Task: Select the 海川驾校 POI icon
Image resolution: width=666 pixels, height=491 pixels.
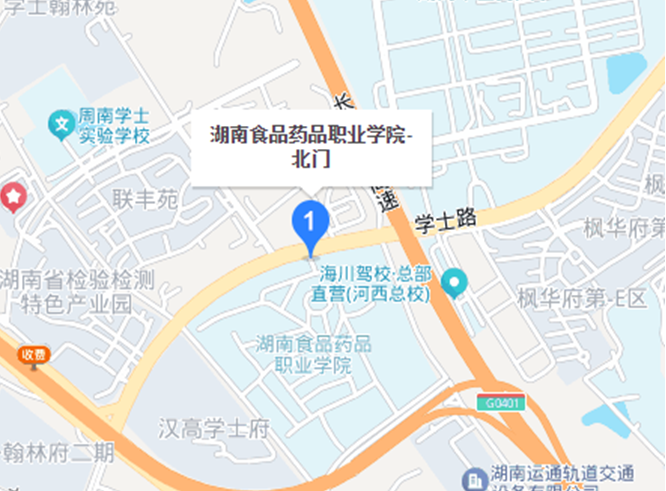Action: point(455,283)
